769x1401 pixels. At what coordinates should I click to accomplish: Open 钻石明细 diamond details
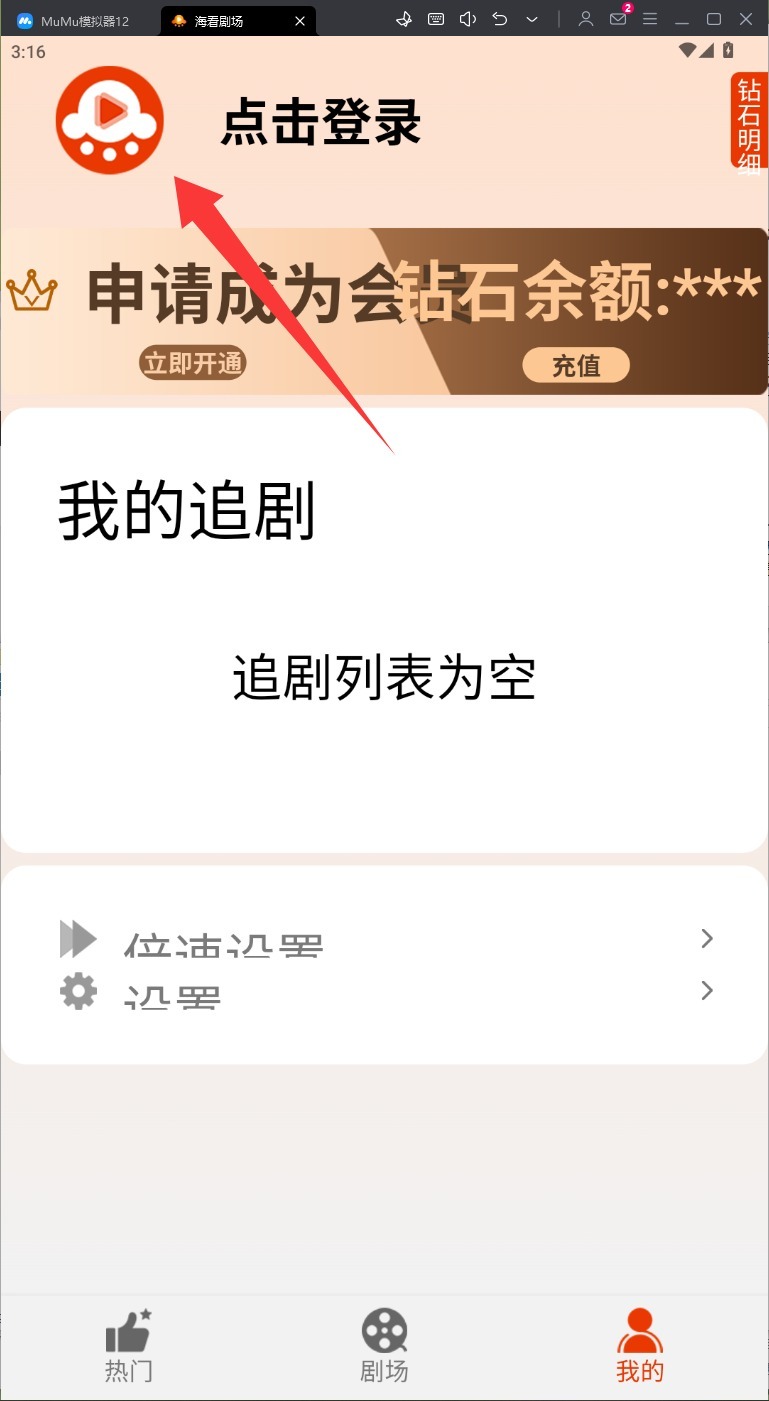coord(749,121)
